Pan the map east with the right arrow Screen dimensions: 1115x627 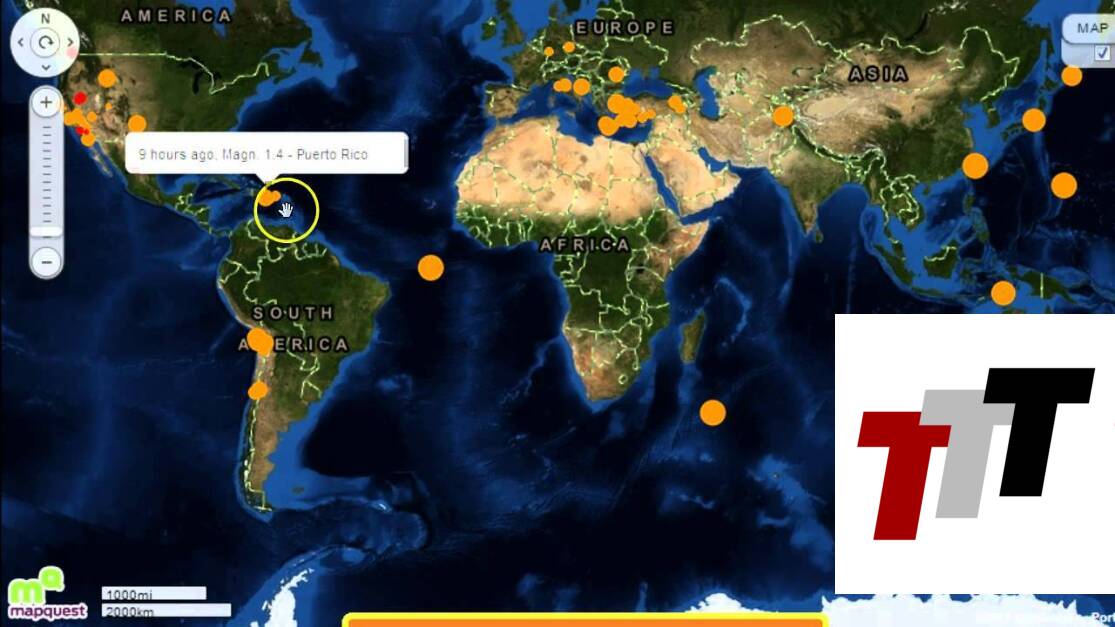point(71,43)
